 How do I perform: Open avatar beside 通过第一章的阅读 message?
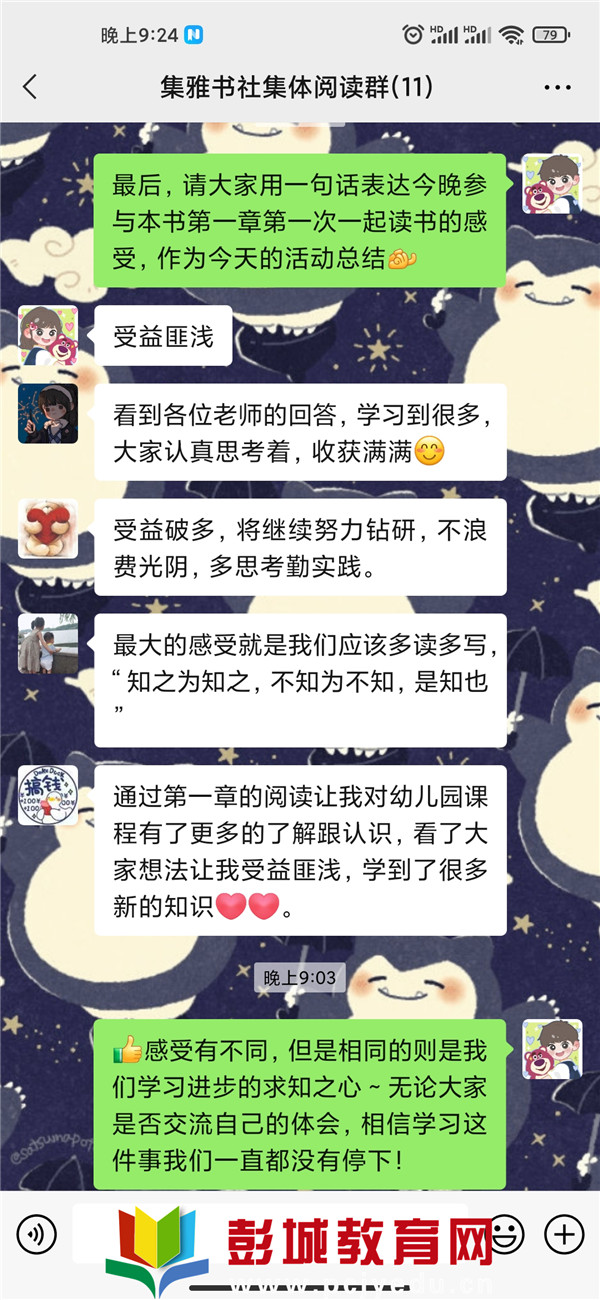[x=48, y=796]
